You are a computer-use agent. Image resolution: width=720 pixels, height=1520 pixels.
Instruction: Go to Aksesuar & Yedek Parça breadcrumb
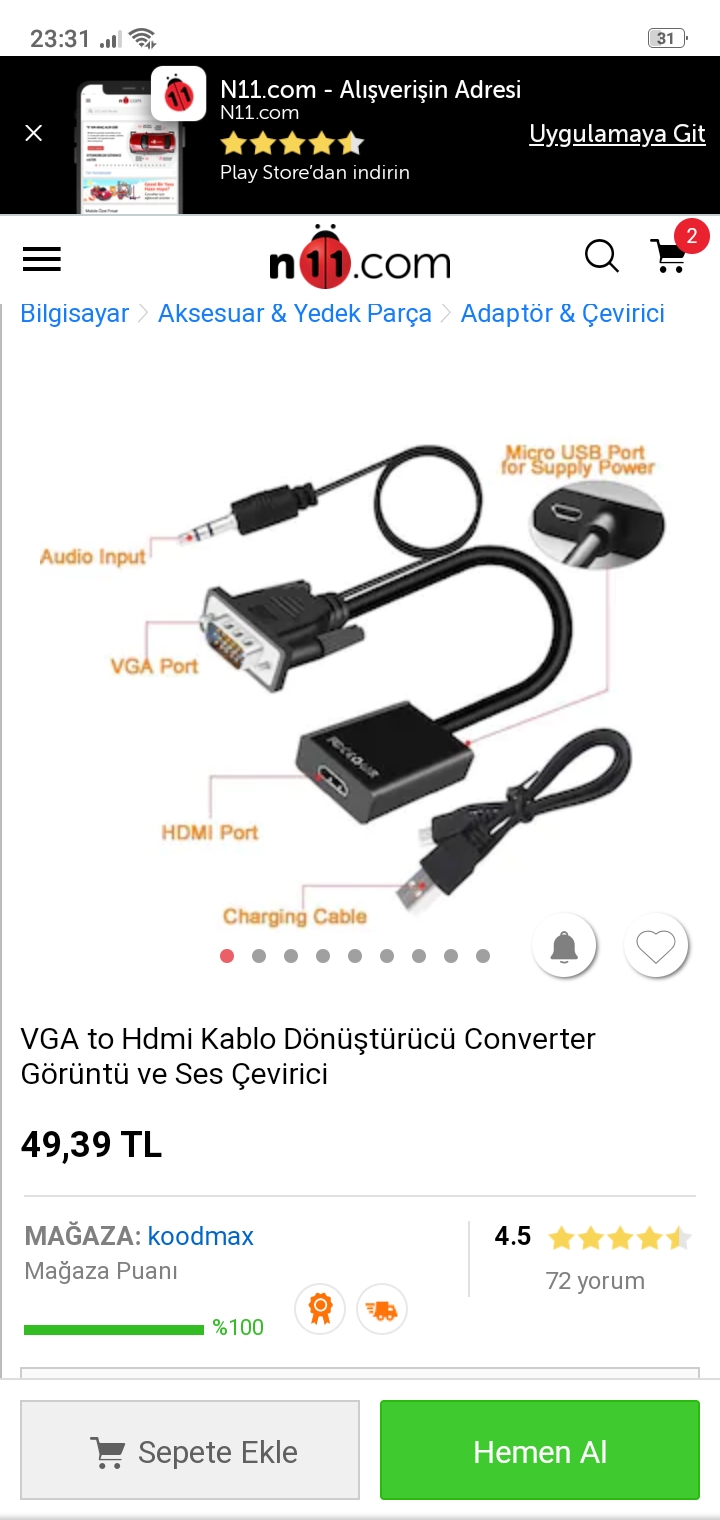pyautogui.click(x=295, y=313)
